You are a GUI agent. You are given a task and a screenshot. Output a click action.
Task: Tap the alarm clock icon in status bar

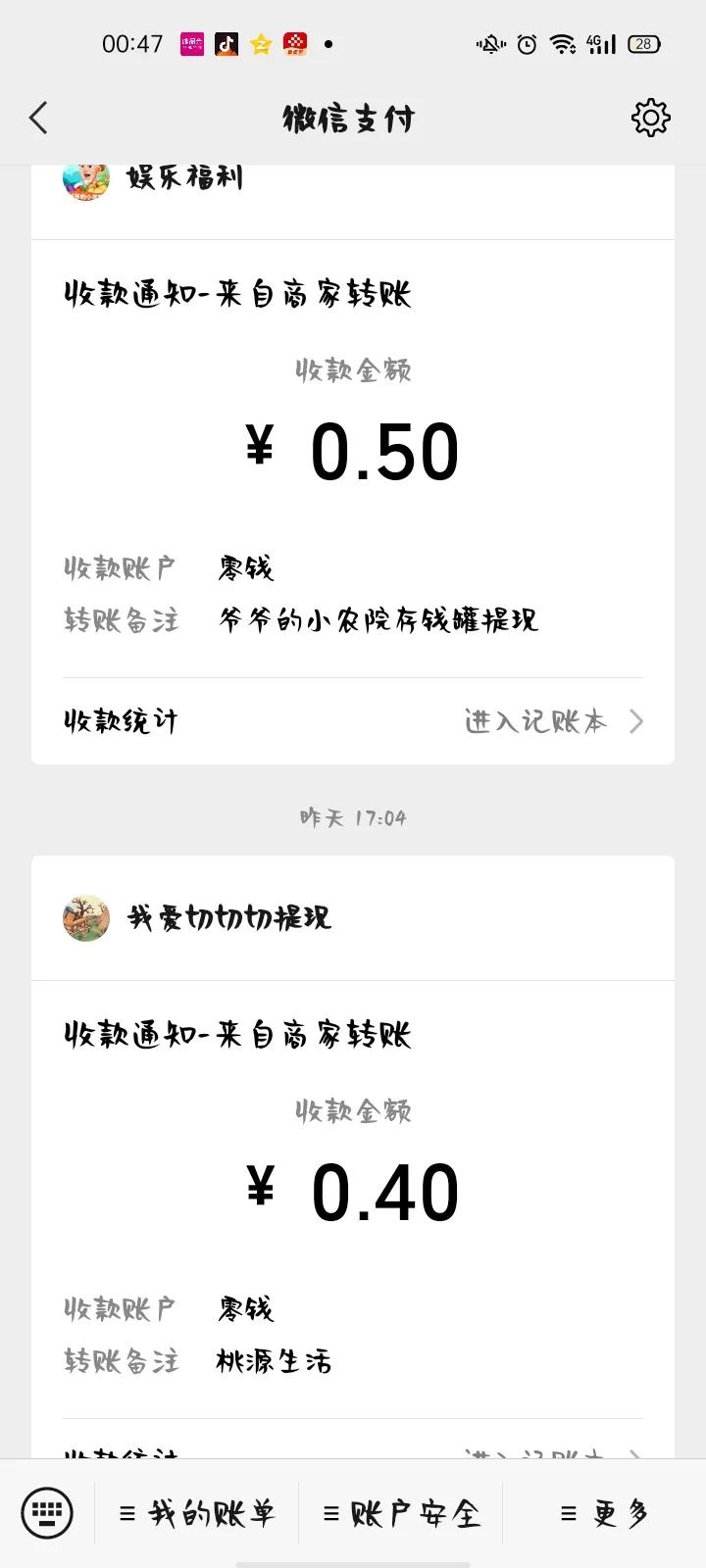click(527, 44)
